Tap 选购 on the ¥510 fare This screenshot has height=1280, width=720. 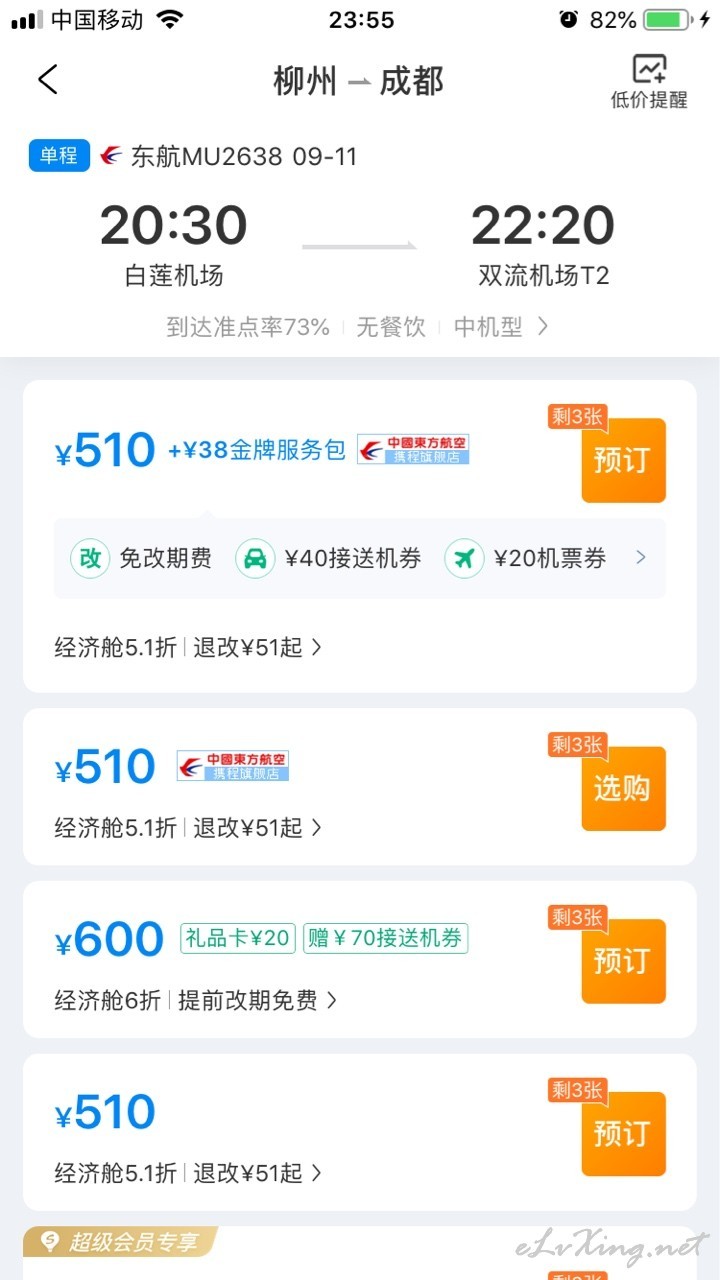point(623,788)
